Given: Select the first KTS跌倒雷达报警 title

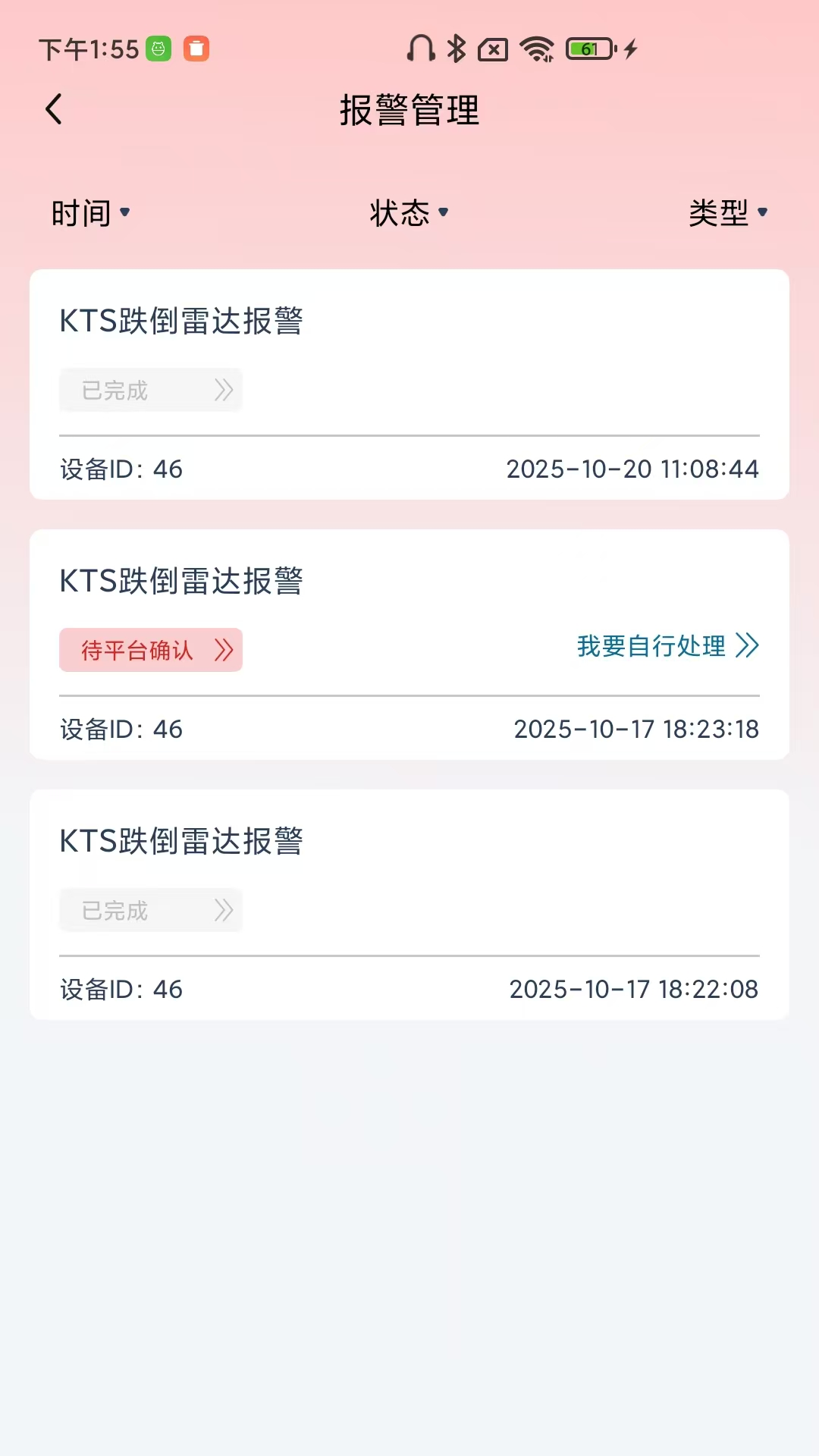Looking at the screenshot, I should (181, 319).
